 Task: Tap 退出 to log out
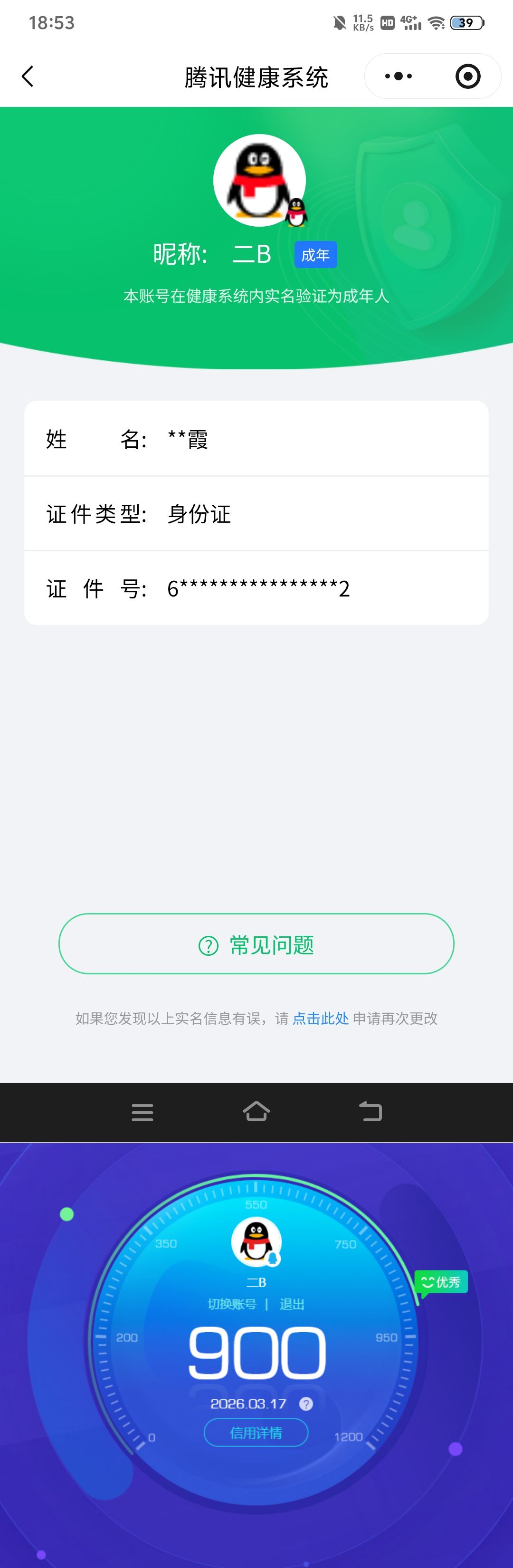pyautogui.click(x=292, y=1304)
